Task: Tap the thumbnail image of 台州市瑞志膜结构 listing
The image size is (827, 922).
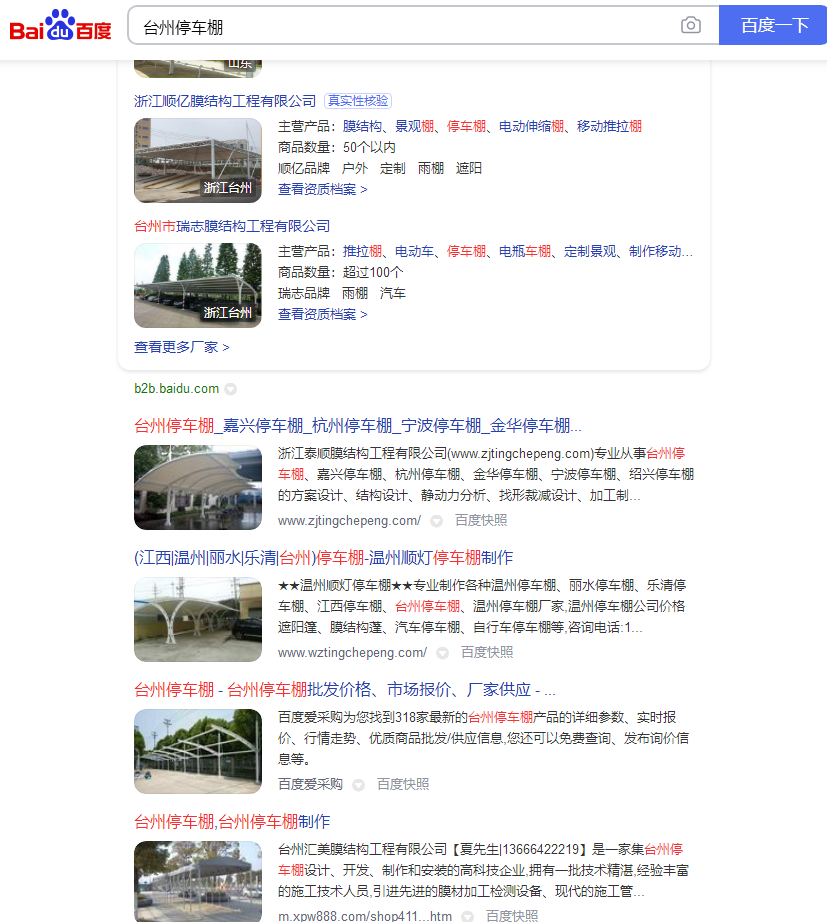Action: pos(198,285)
